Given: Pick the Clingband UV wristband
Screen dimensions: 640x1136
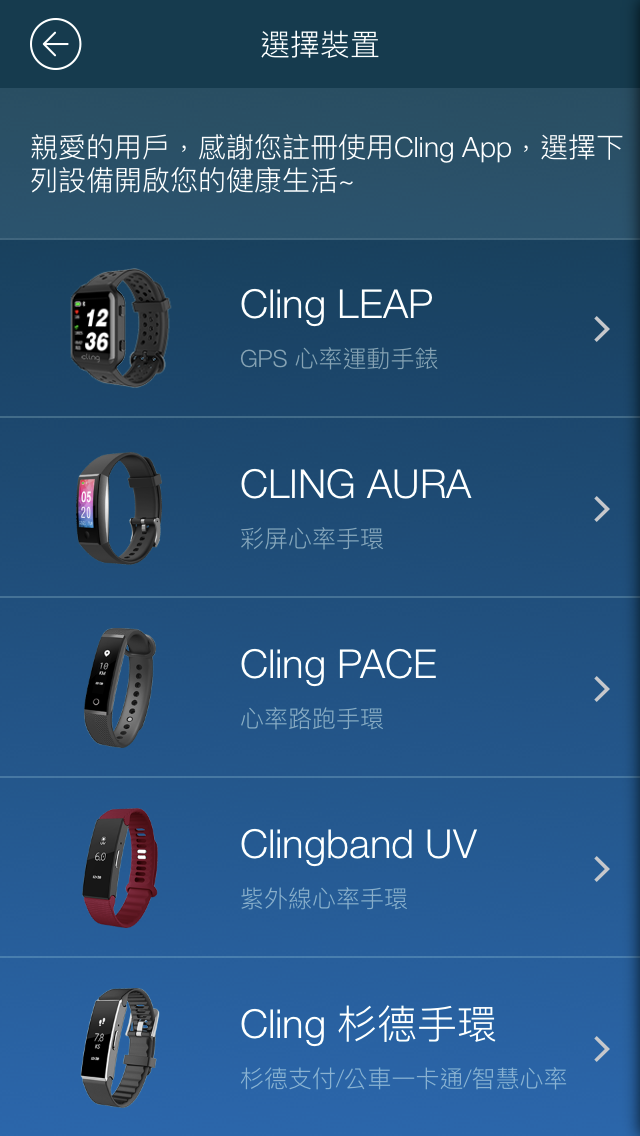Looking at the screenshot, I should (357, 868).
